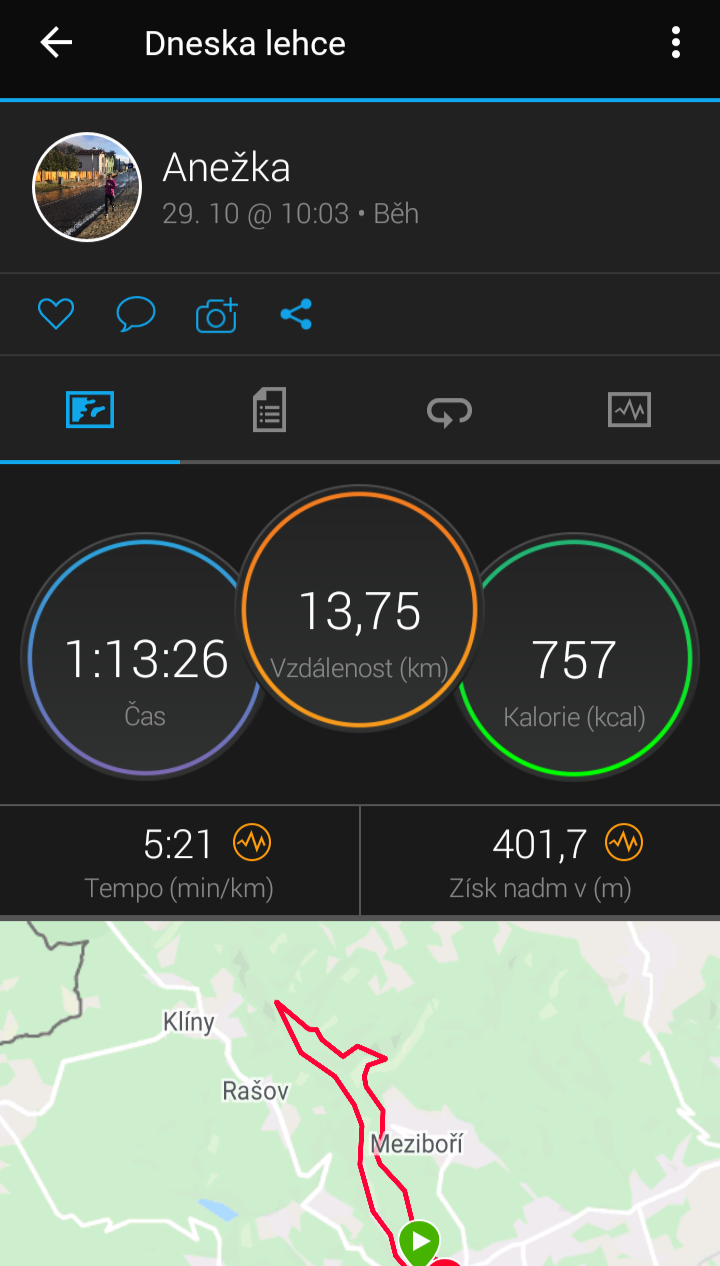This screenshot has height=1266, width=720.
Task: Switch to the detailed stats tab
Action: (269, 410)
